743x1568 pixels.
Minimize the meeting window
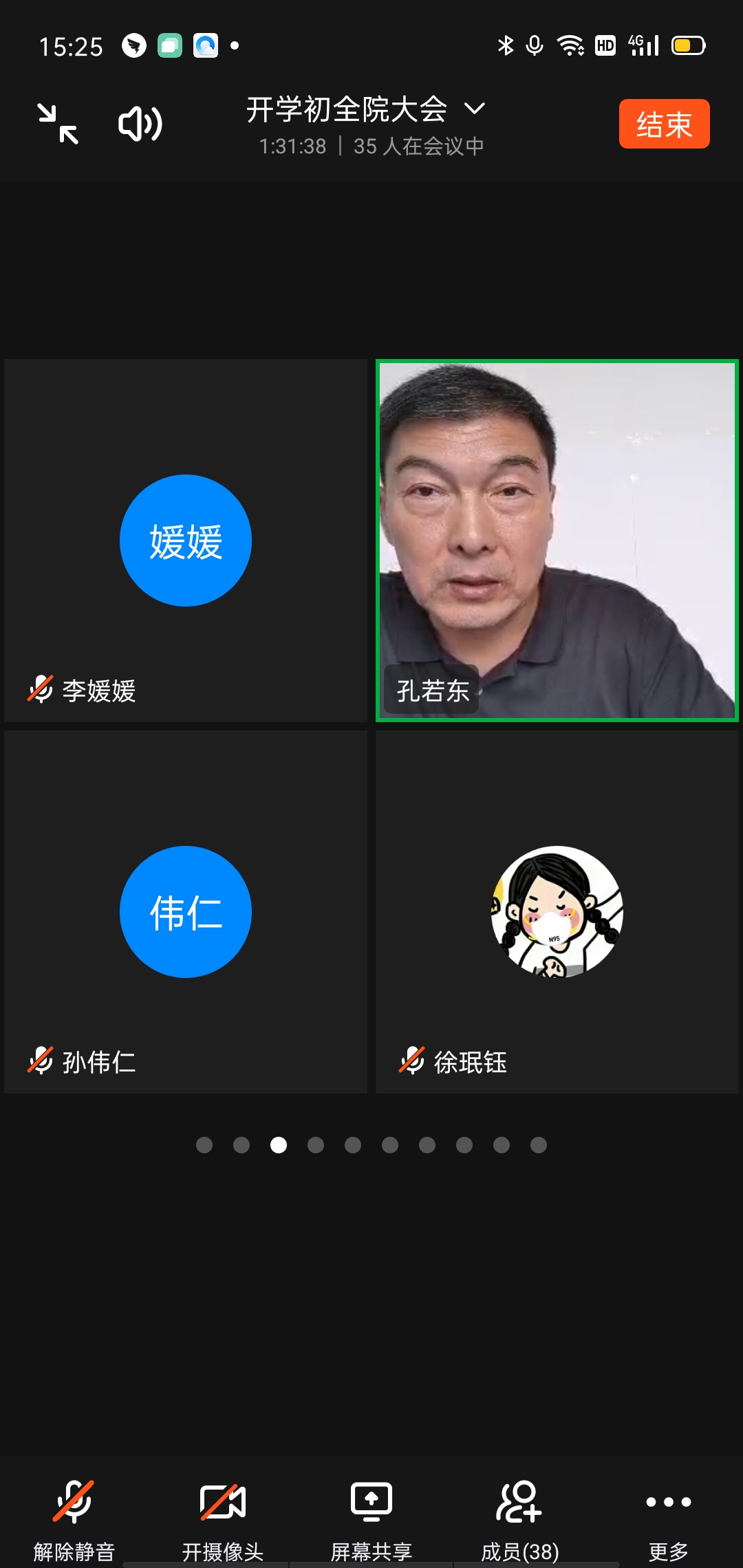tap(58, 124)
